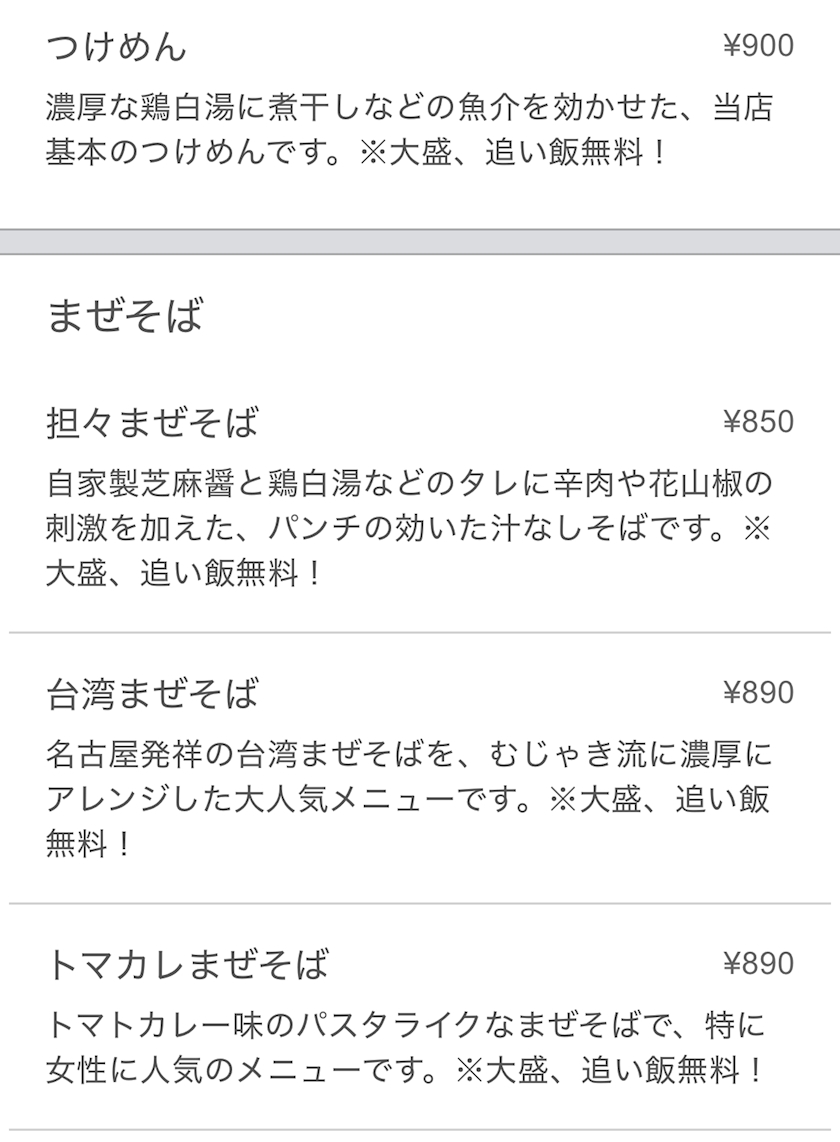Open the 台湾まぜそば item
The width and height of the screenshot is (840, 1142).
[x=420, y=768]
